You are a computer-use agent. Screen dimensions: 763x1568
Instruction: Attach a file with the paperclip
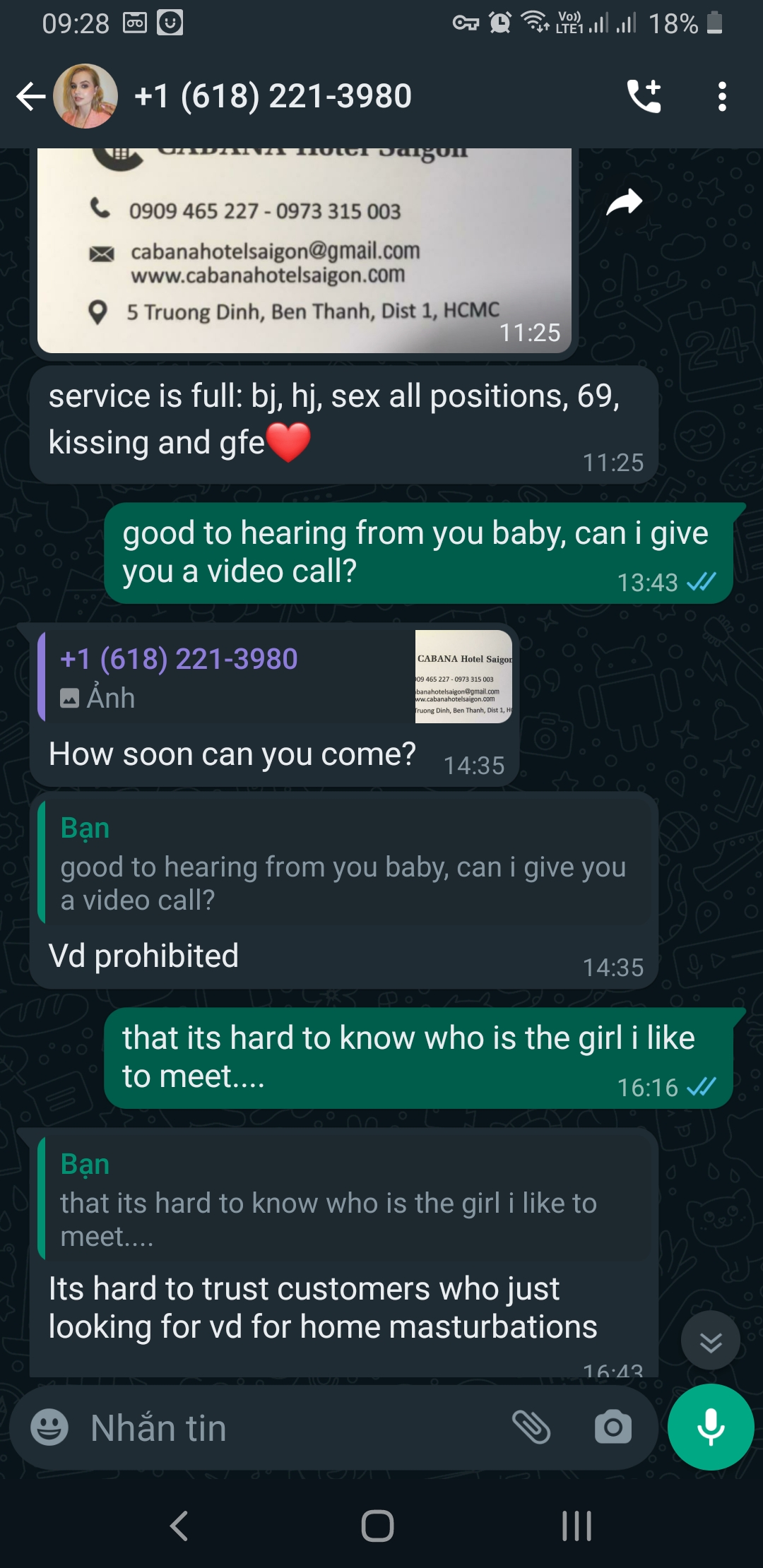pyautogui.click(x=531, y=1427)
